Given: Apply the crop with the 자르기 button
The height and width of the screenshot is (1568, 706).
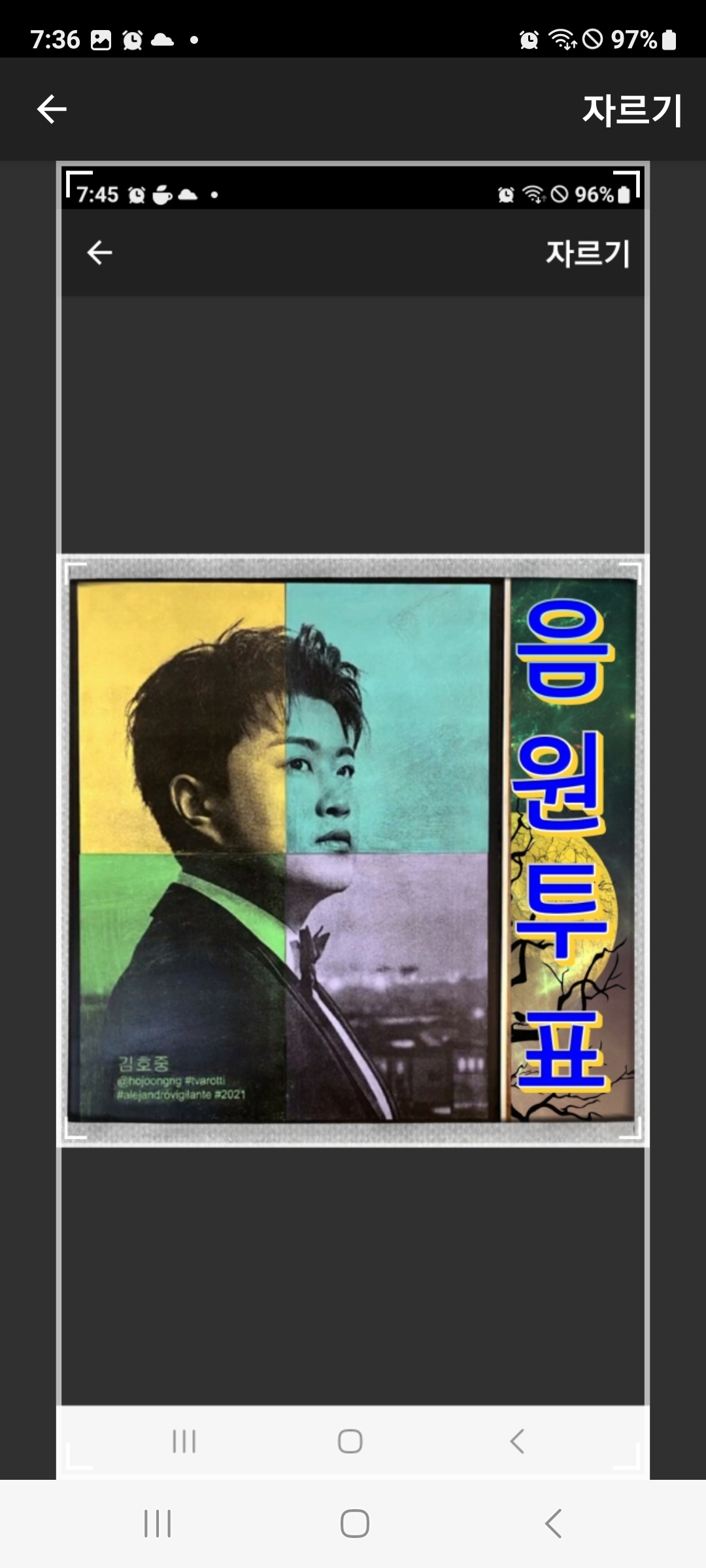Looking at the screenshot, I should pos(631,110).
